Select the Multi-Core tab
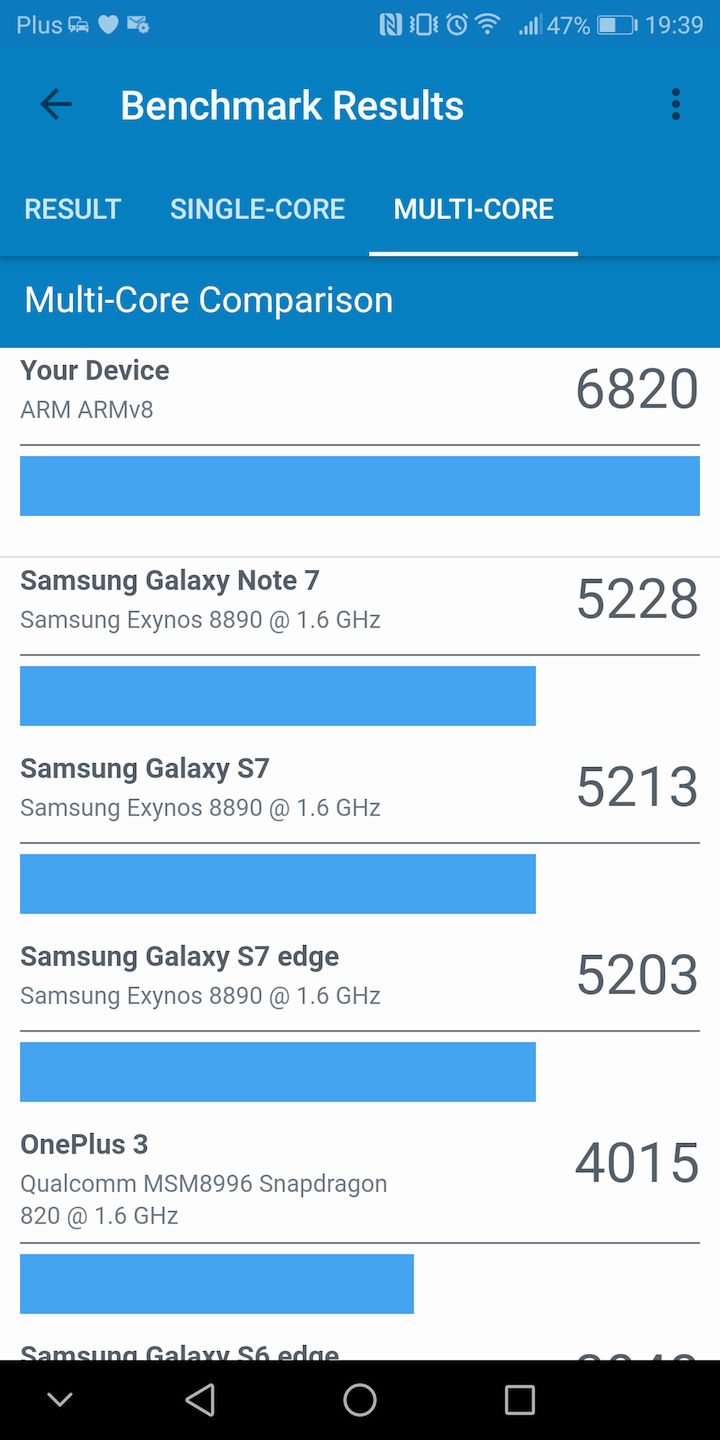The width and height of the screenshot is (720, 1440). tap(473, 209)
